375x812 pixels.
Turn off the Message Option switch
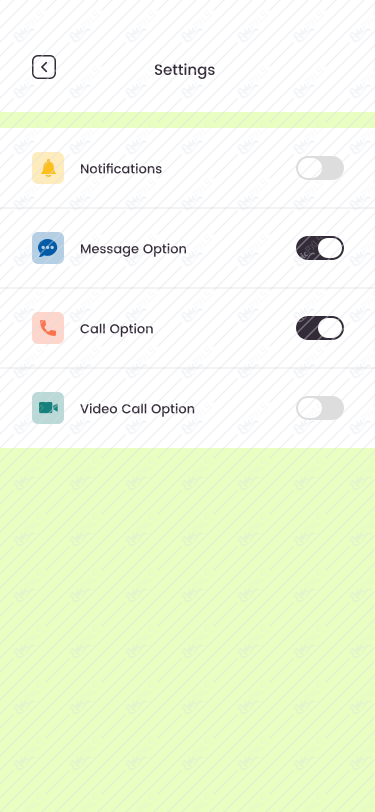pos(320,248)
